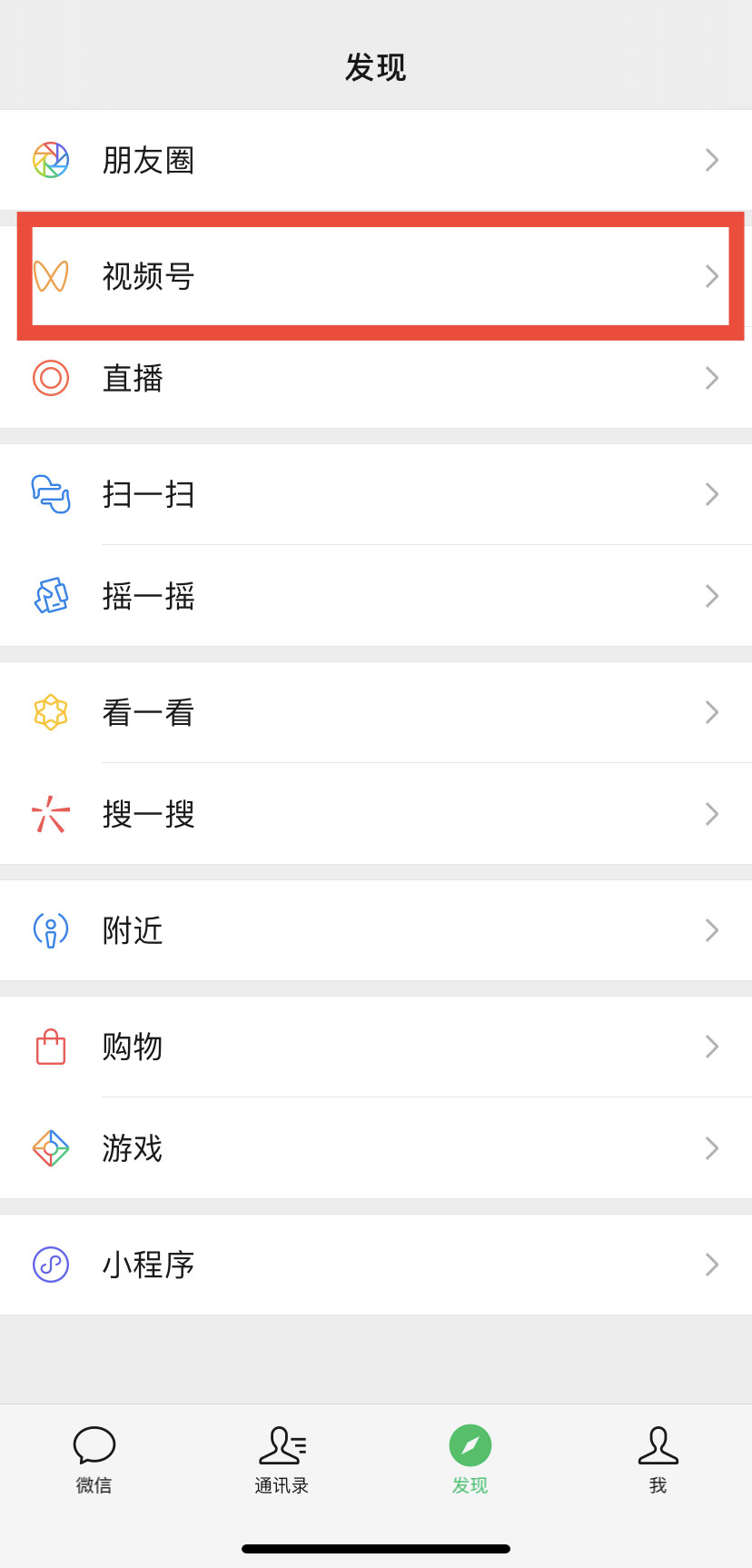This screenshot has height=1568, width=752.
Task: Open 看一看 top stories
Action: coord(376,712)
